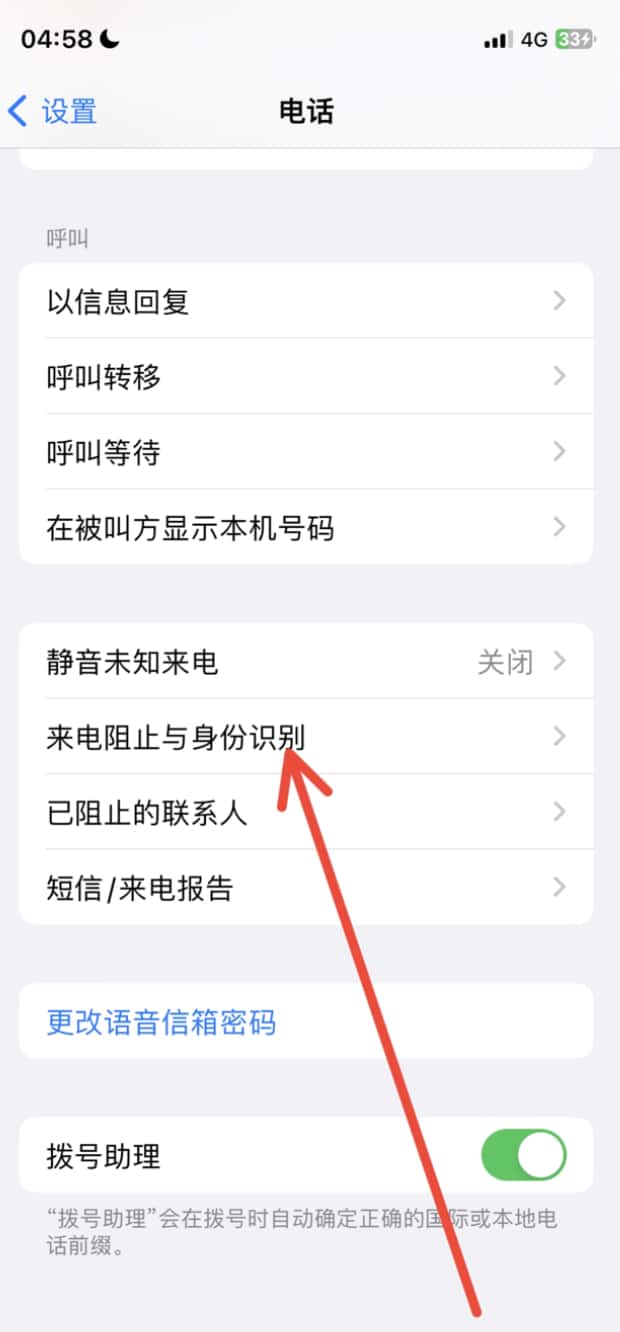Open 静音未知来电 setting
The height and width of the screenshot is (1332, 620).
click(x=306, y=662)
